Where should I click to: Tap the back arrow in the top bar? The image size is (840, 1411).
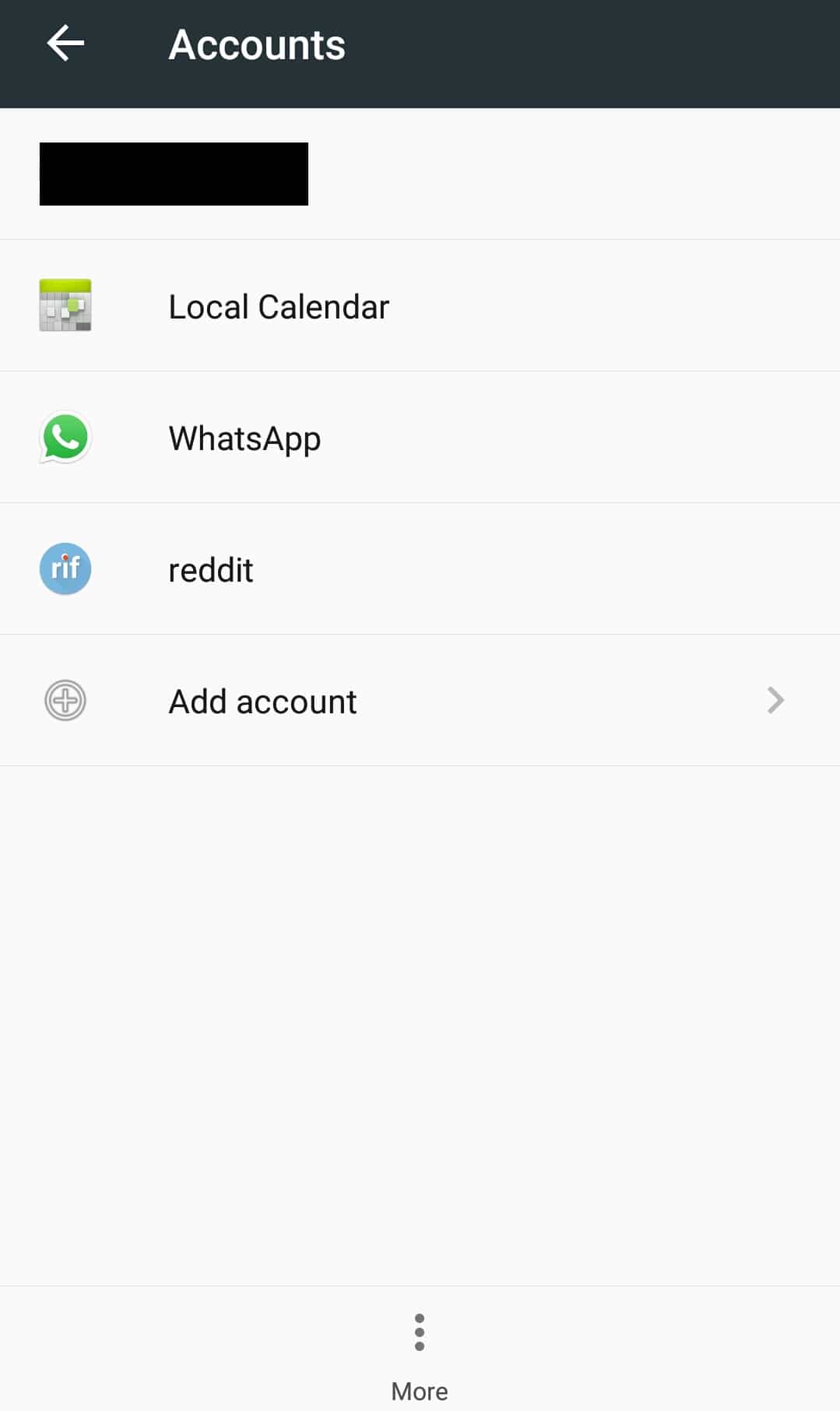(x=65, y=43)
